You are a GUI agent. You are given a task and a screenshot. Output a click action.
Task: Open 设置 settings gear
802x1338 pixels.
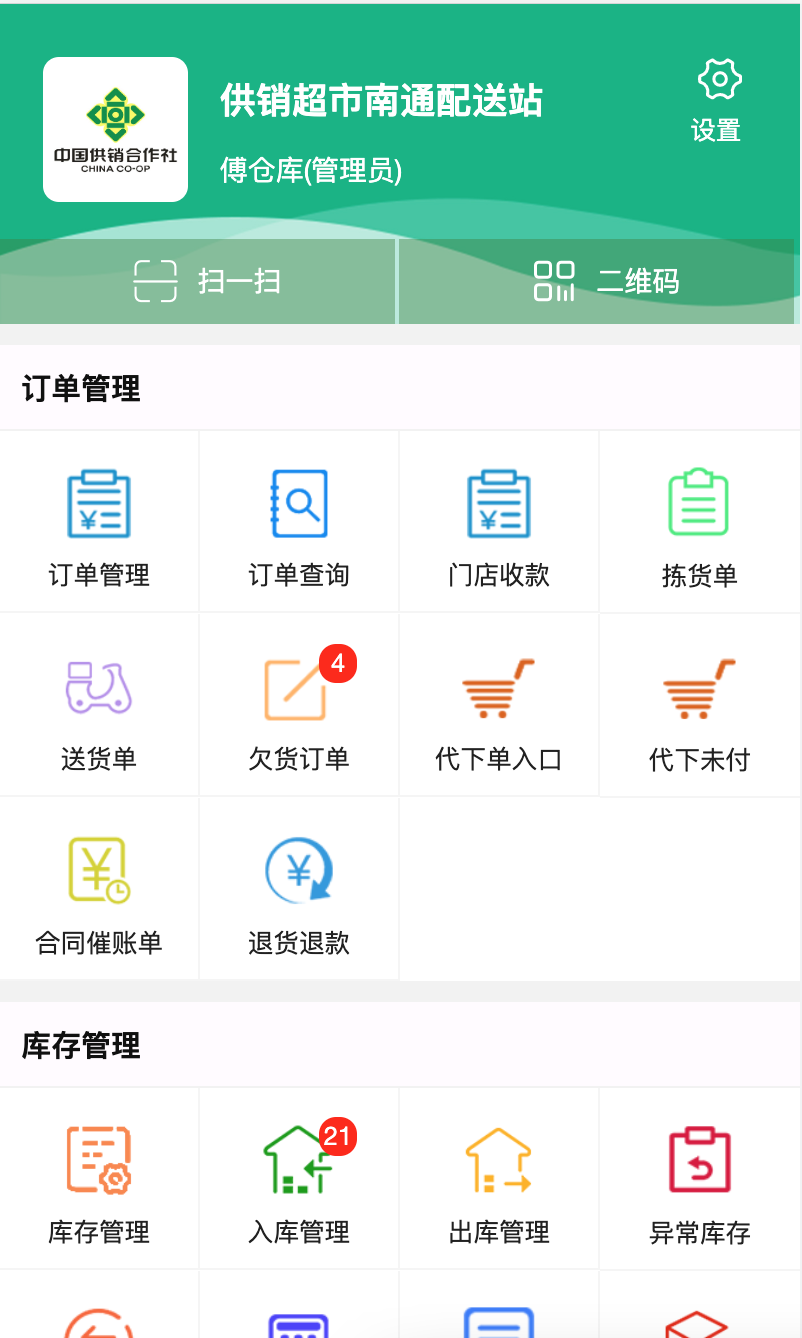click(x=717, y=100)
